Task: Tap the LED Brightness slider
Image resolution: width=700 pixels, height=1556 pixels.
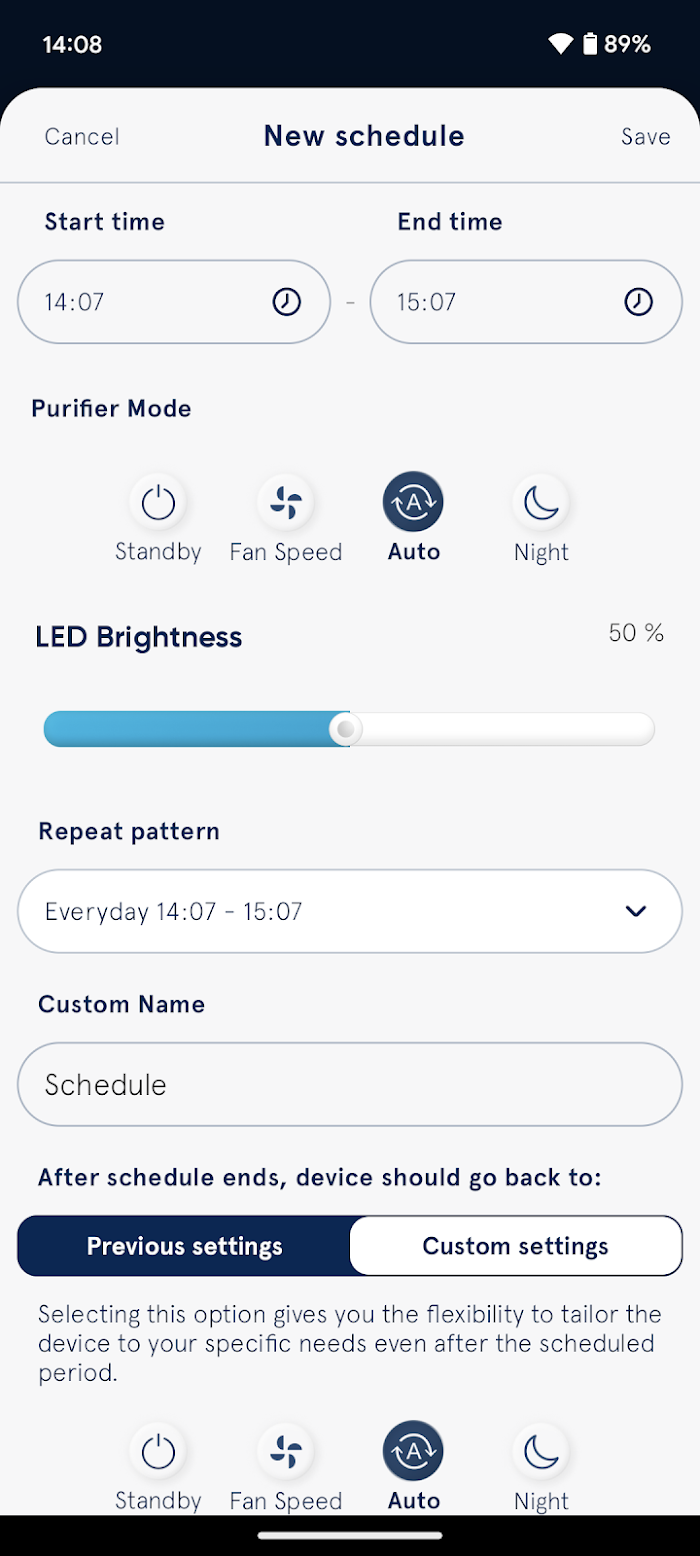Action: click(x=349, y=729)
